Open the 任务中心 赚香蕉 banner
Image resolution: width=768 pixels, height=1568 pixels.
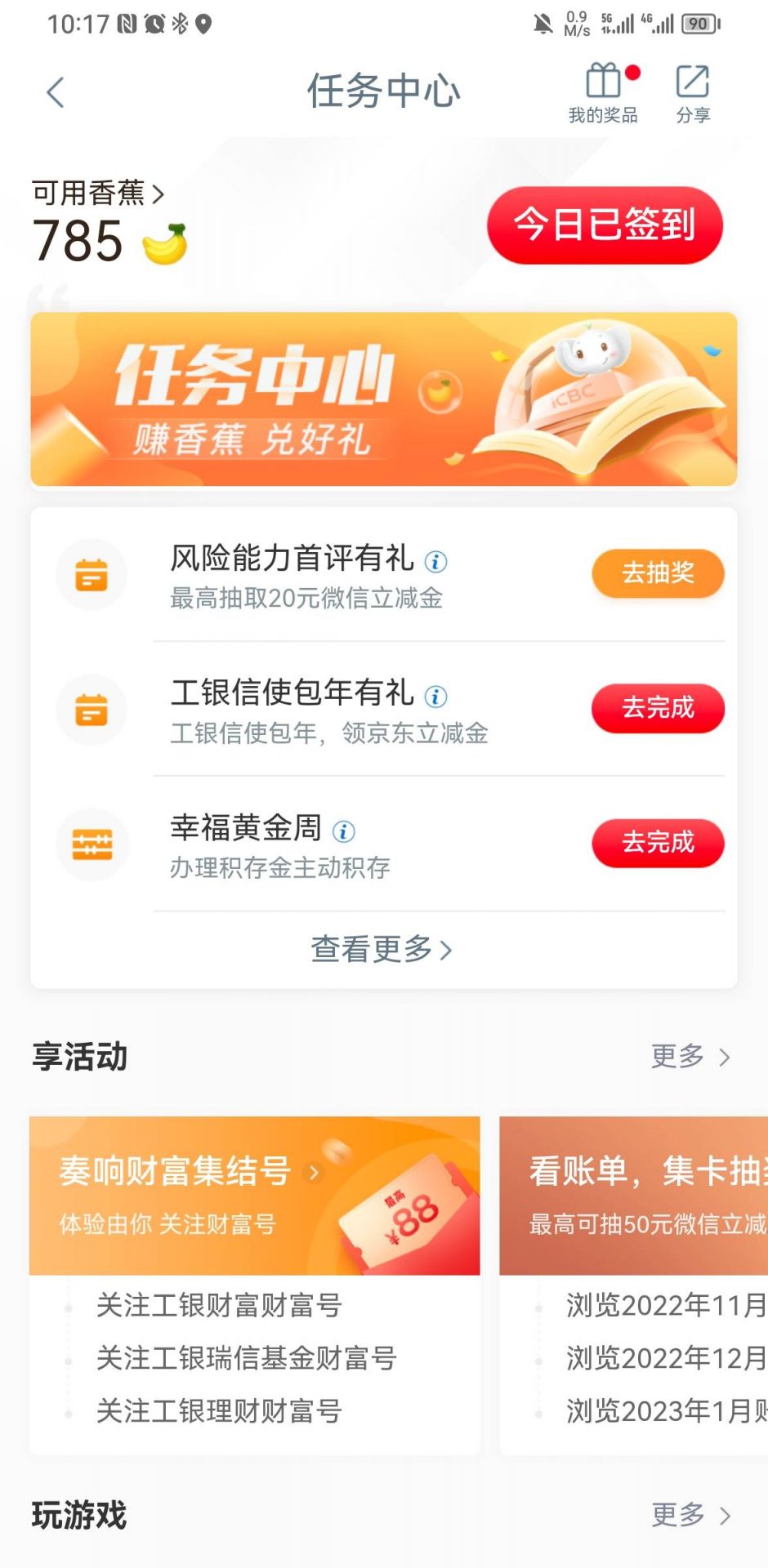384,399
